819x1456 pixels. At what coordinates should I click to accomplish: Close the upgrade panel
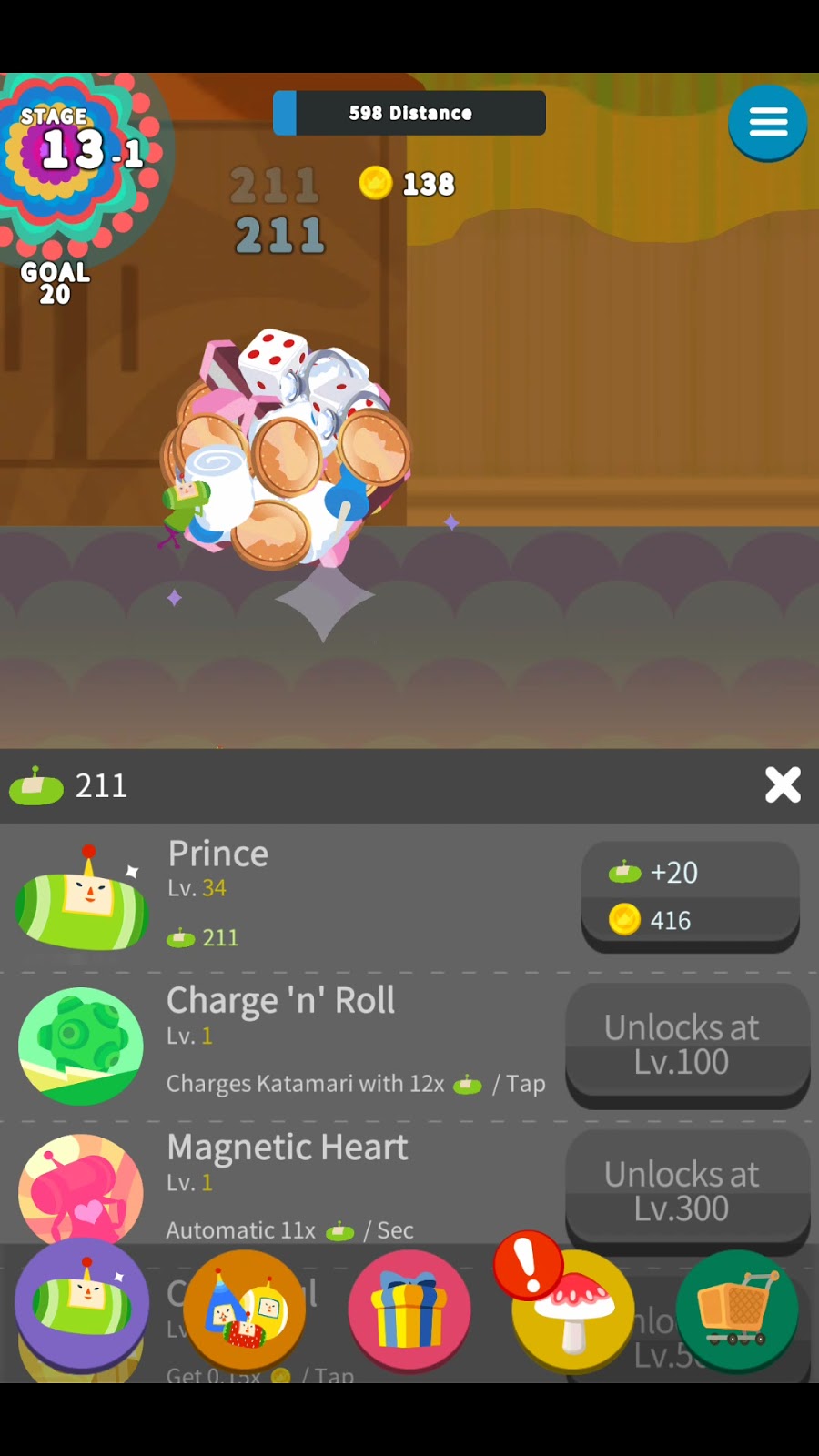[x=783, y=784]
